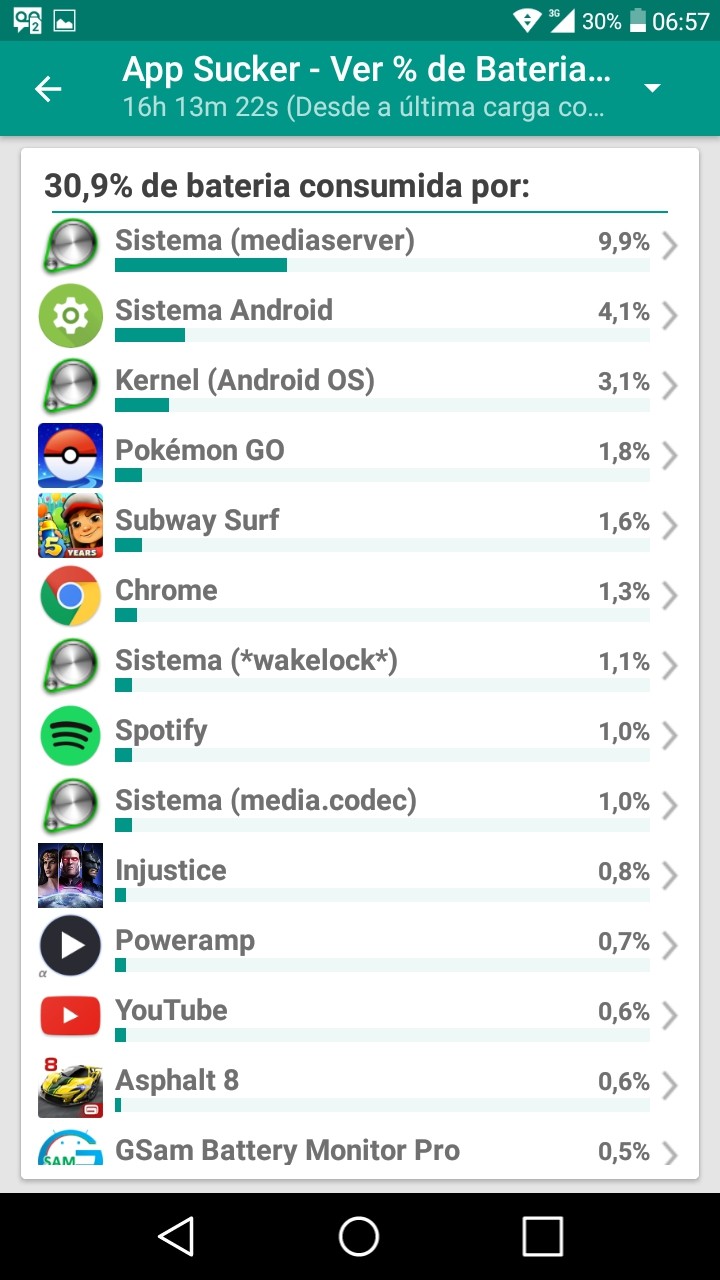The height and width of the screenshot is (1280, 720).
Task: Open the Asphalt 8 entry
Action: [x=360, y=1086]
